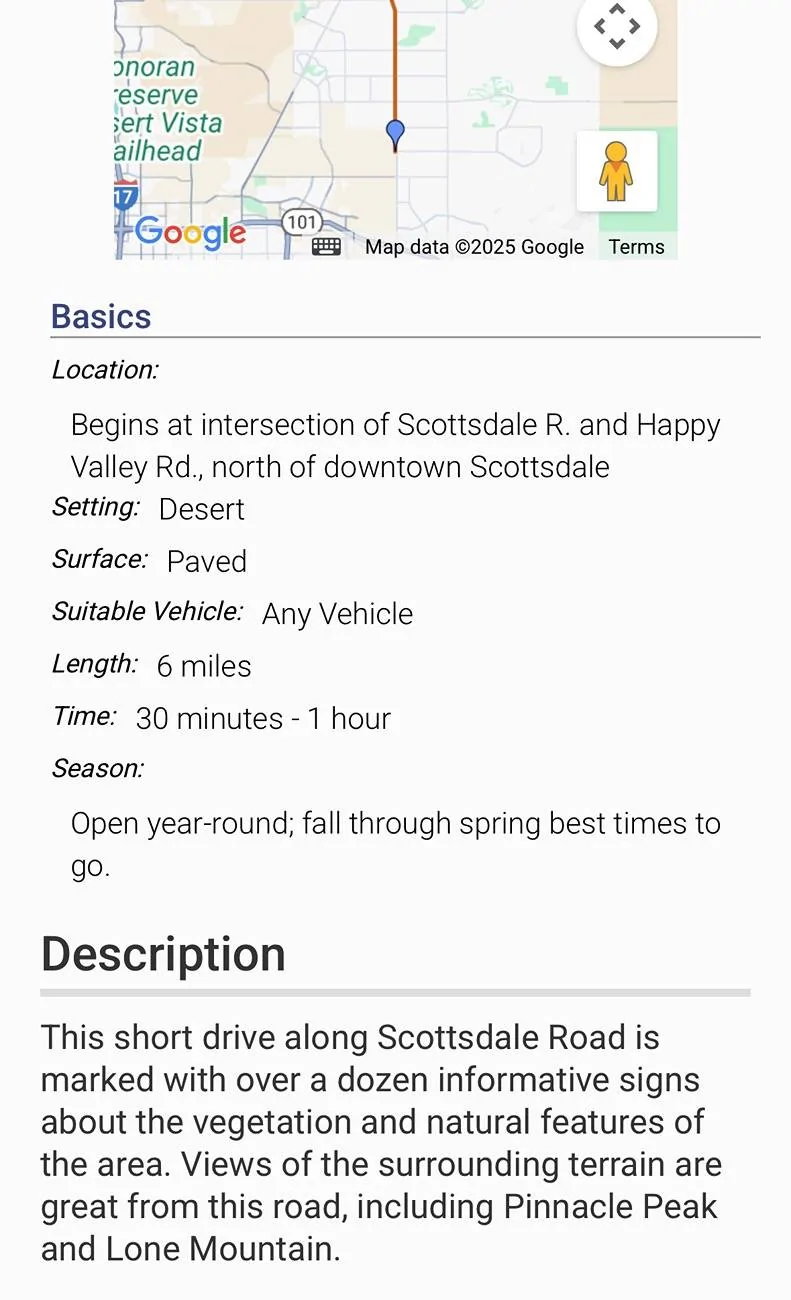Open the Terms link on the map

637,246
